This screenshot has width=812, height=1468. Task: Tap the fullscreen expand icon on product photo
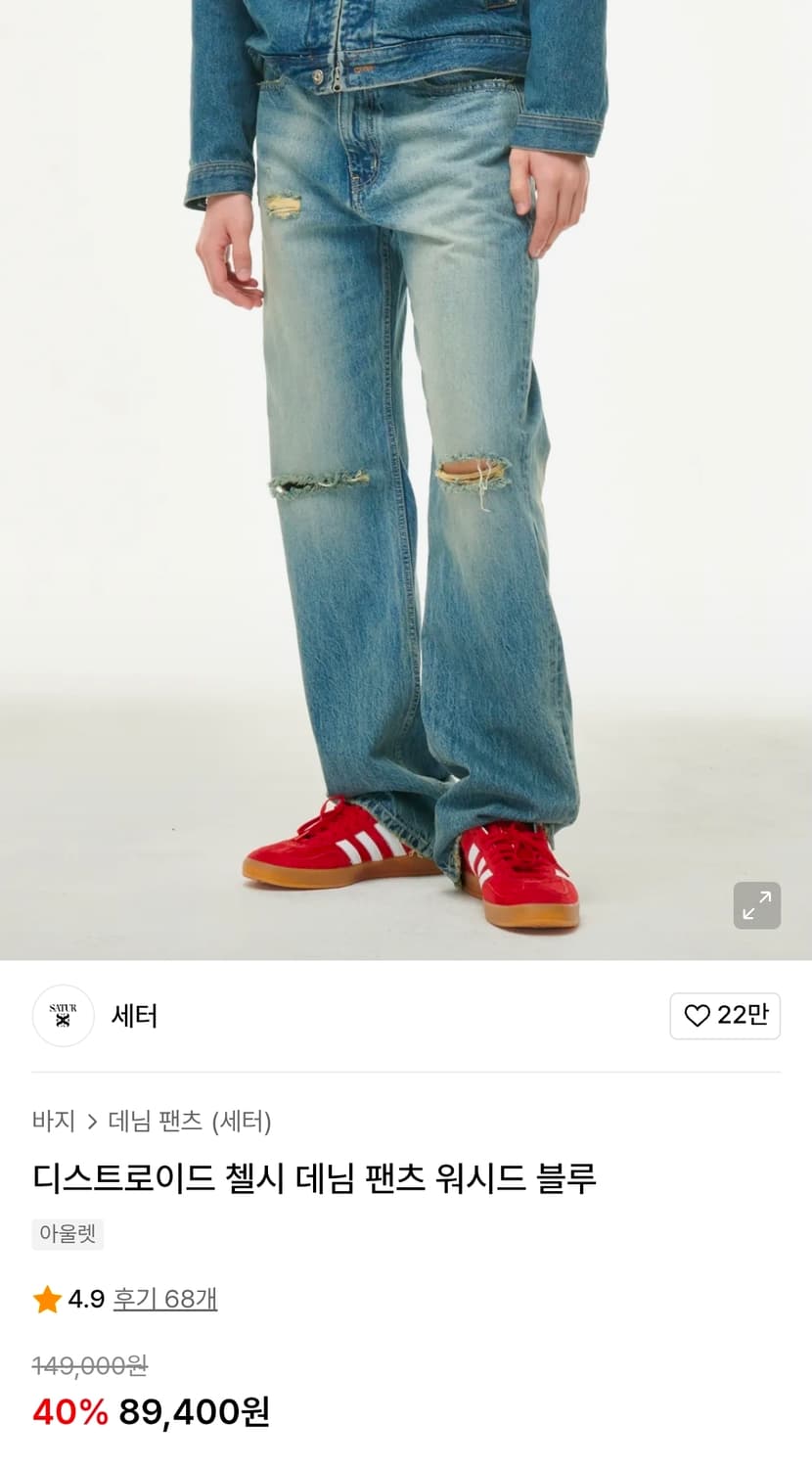pyautogui.click(x=755, y=905)
